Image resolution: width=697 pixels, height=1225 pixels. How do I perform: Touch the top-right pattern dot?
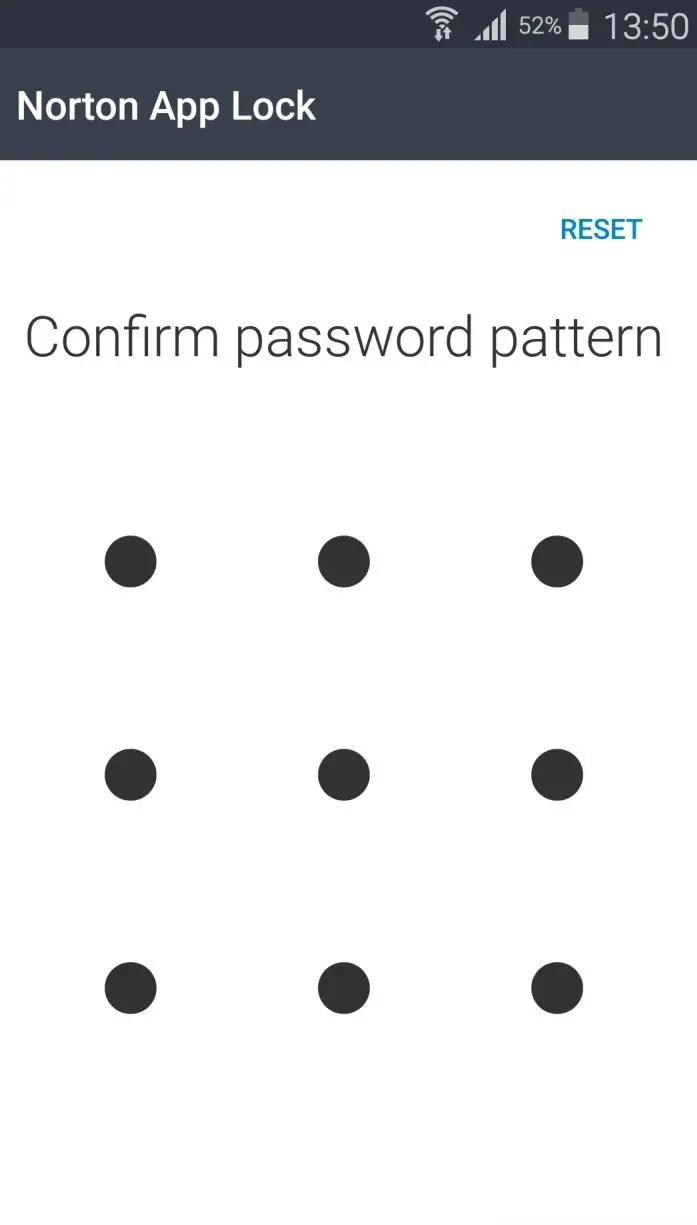pos(557,561)
